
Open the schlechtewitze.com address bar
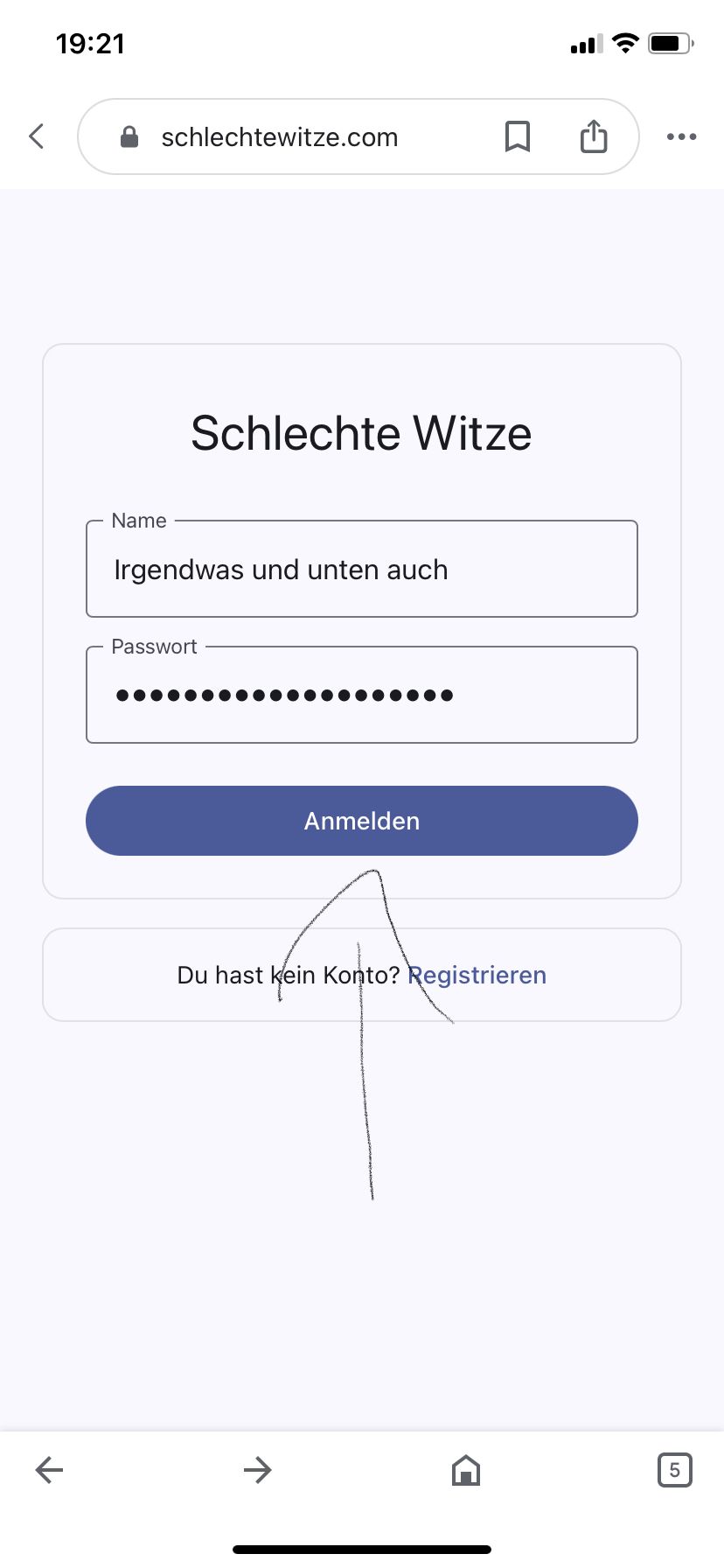280,137
